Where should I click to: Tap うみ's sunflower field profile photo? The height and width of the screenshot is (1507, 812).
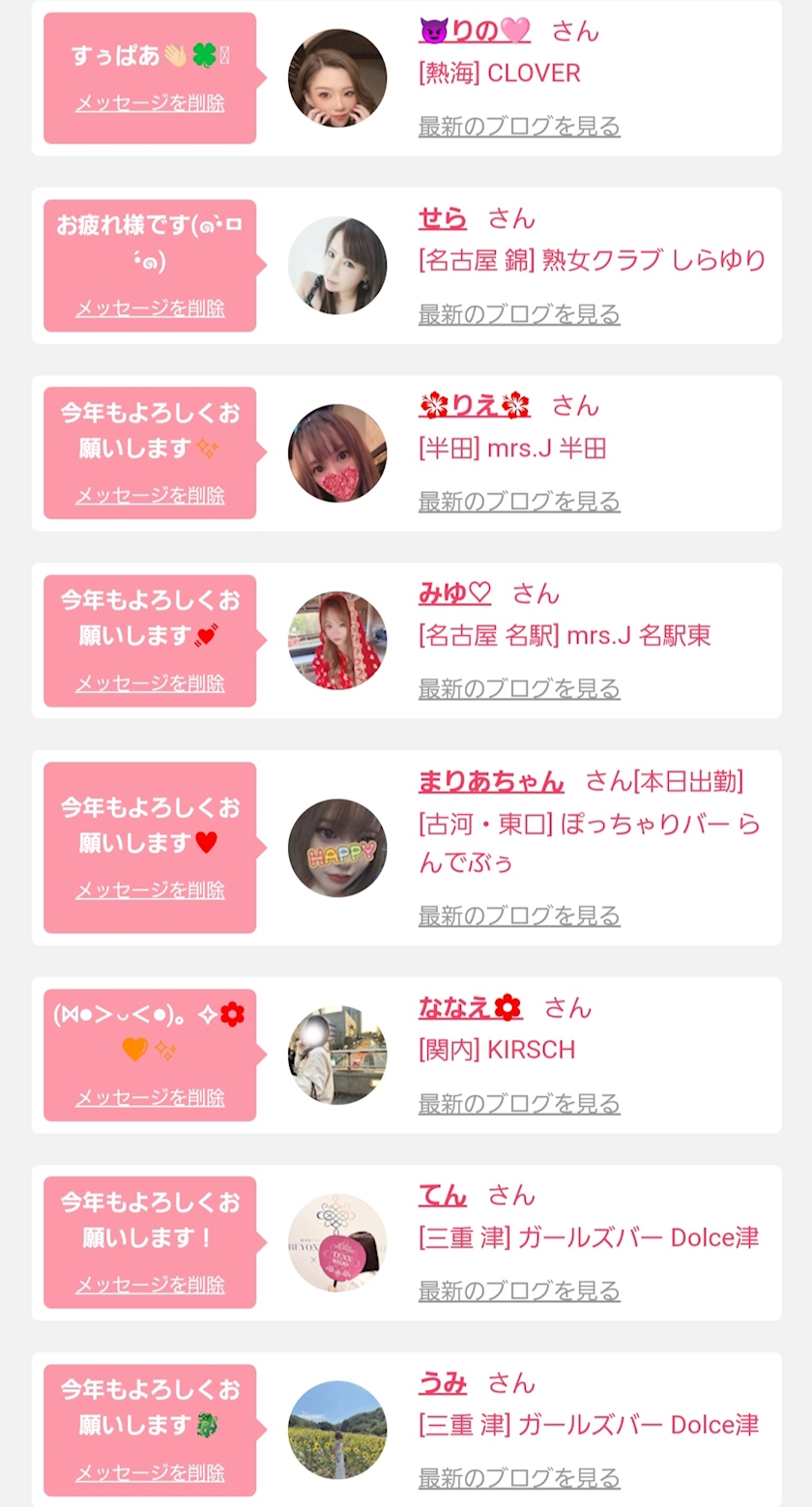(x=337, y=1430)
